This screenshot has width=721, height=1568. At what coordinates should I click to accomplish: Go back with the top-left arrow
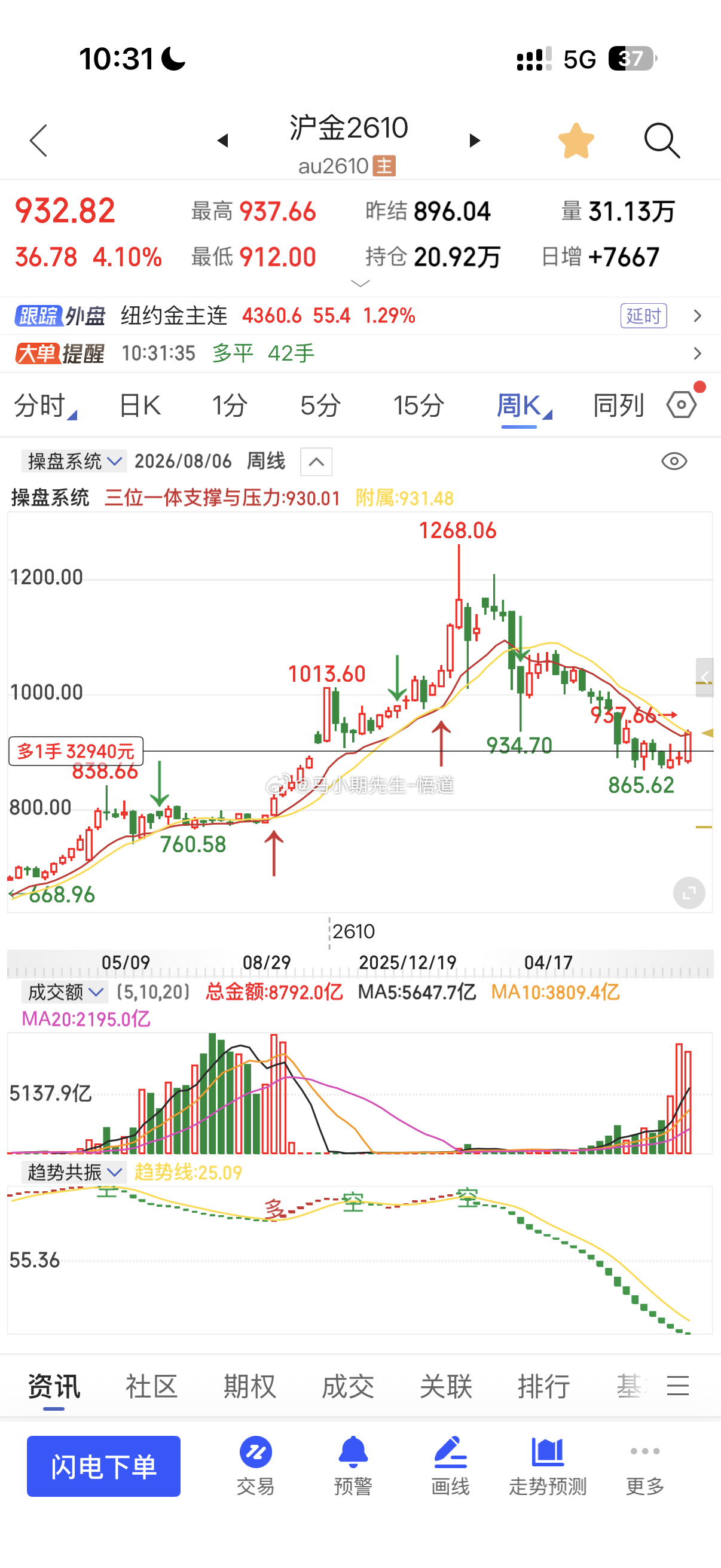38,141
